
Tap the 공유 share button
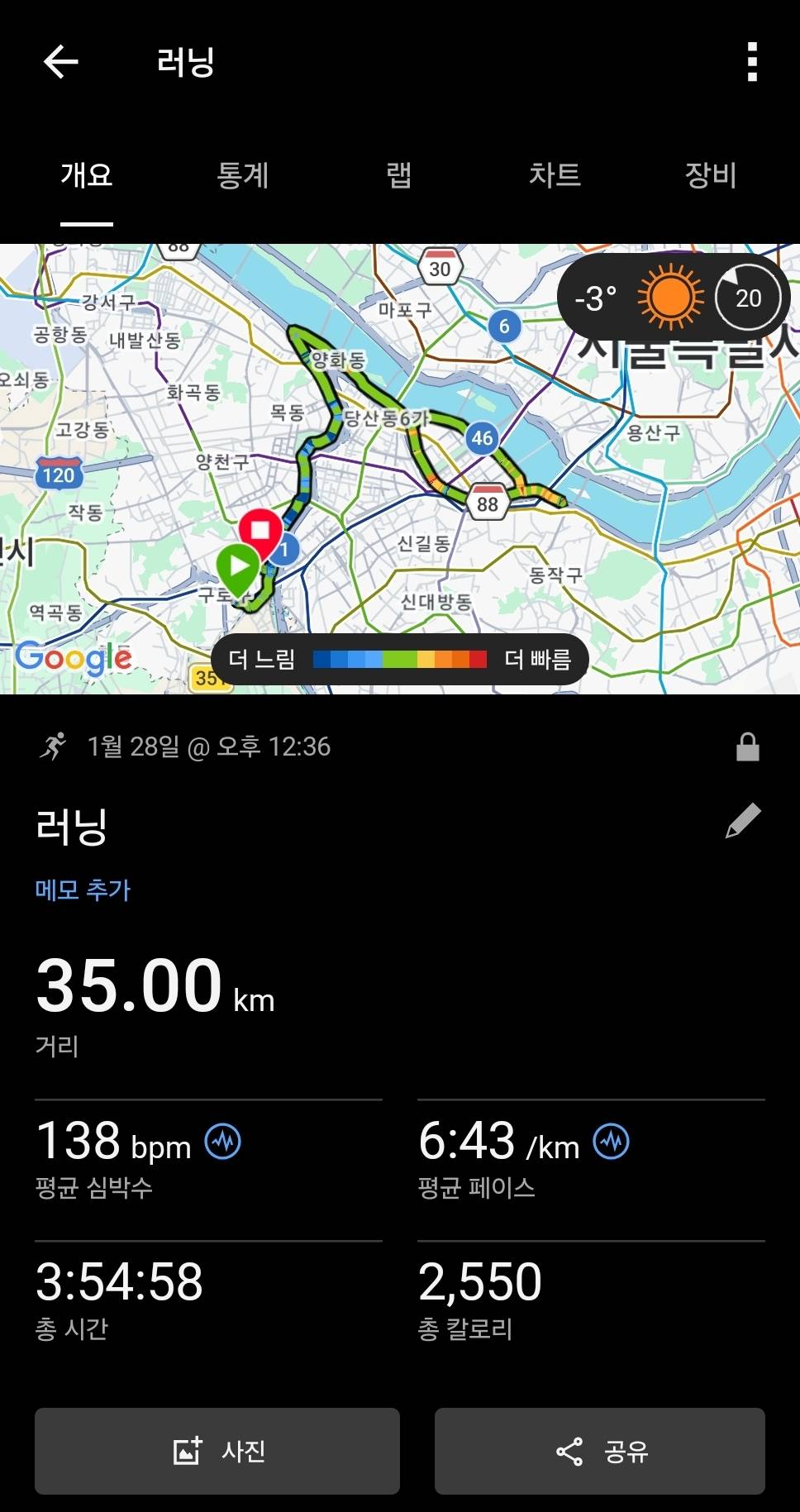598,1452
